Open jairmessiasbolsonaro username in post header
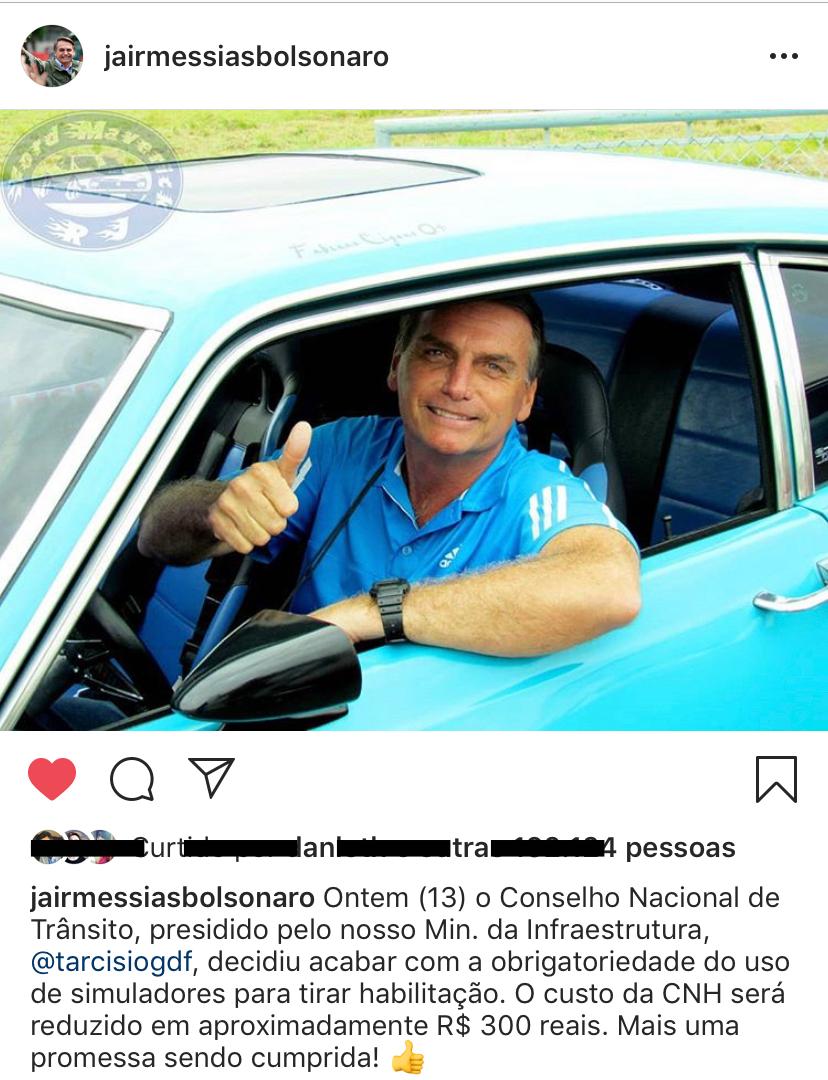Viewport: 828px width, 1080px height. 246,57
